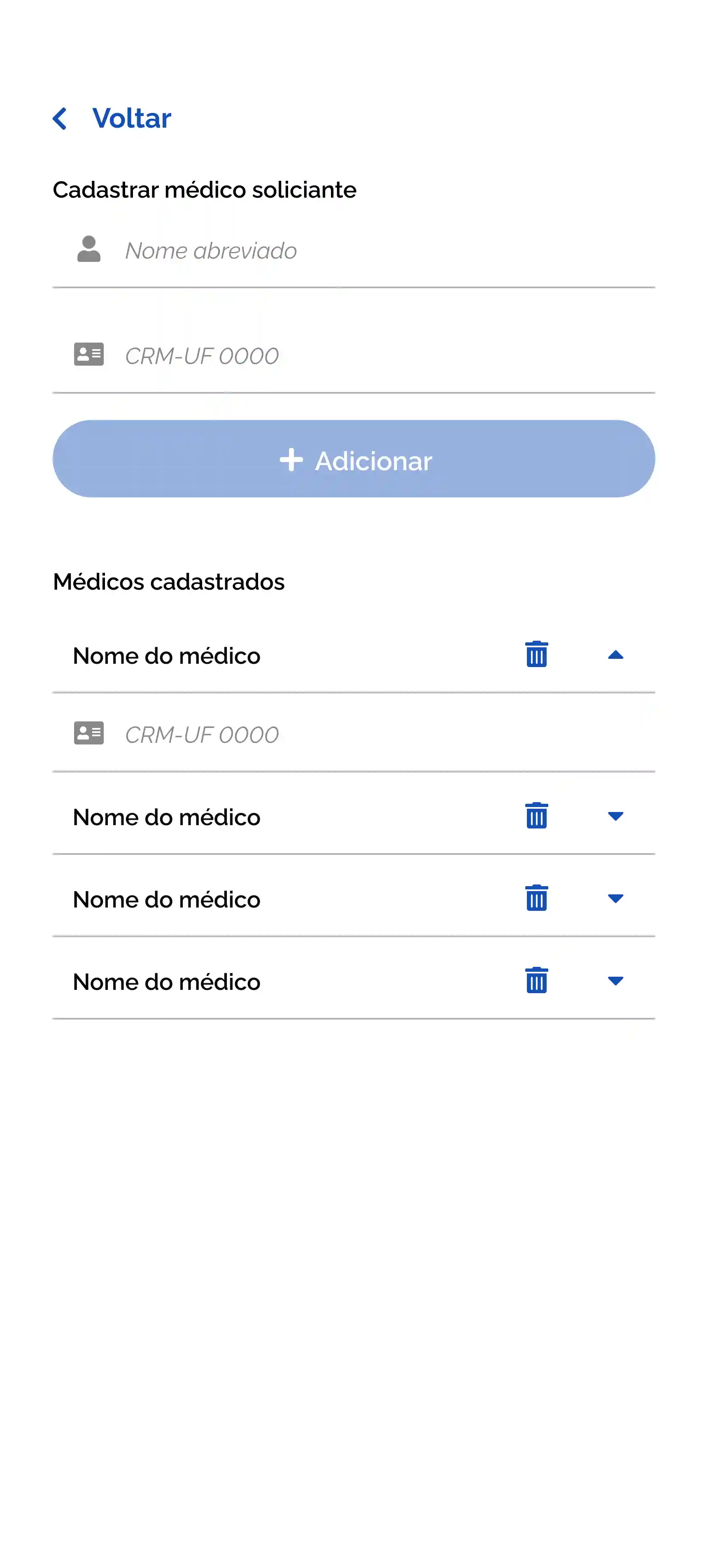The width and height of the screenshot is (708, 1568).
Task: Click the ID card icon beside CRM-UF field
Action: (x=89, y=354)
